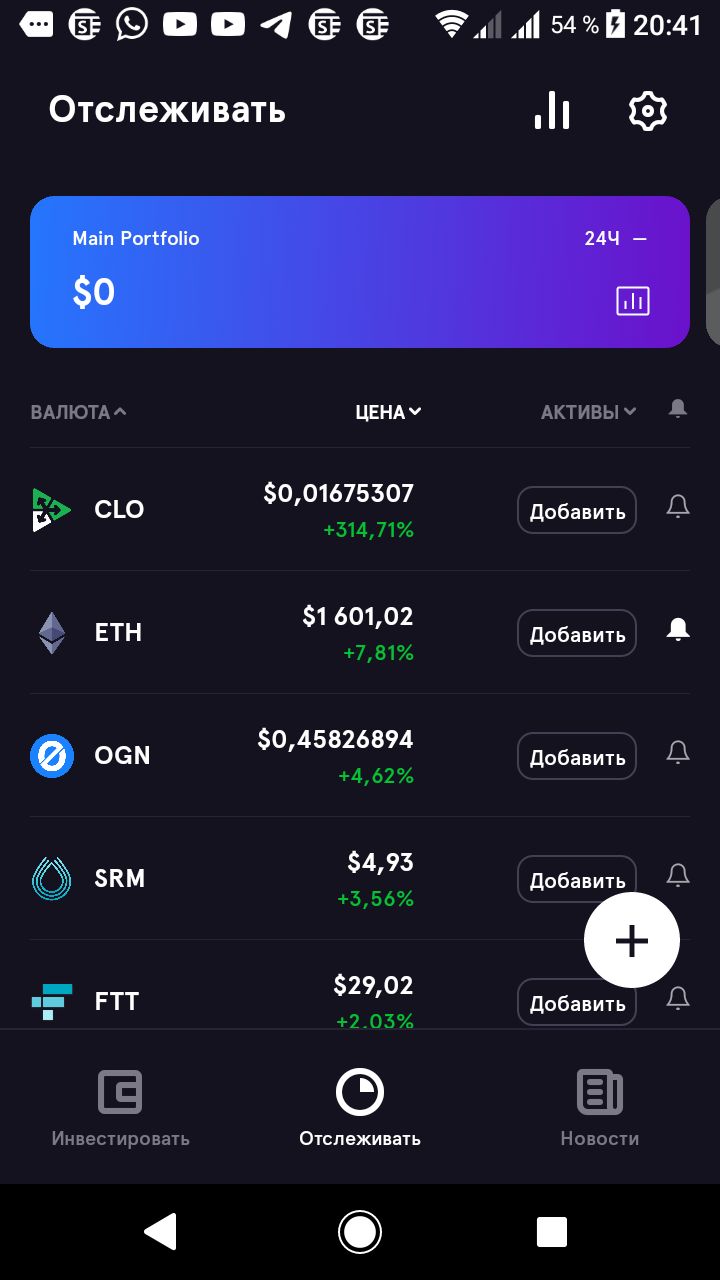Select the Отслеживать tab
Viewport: 720px width, 1280px height.
(360, 1108)
